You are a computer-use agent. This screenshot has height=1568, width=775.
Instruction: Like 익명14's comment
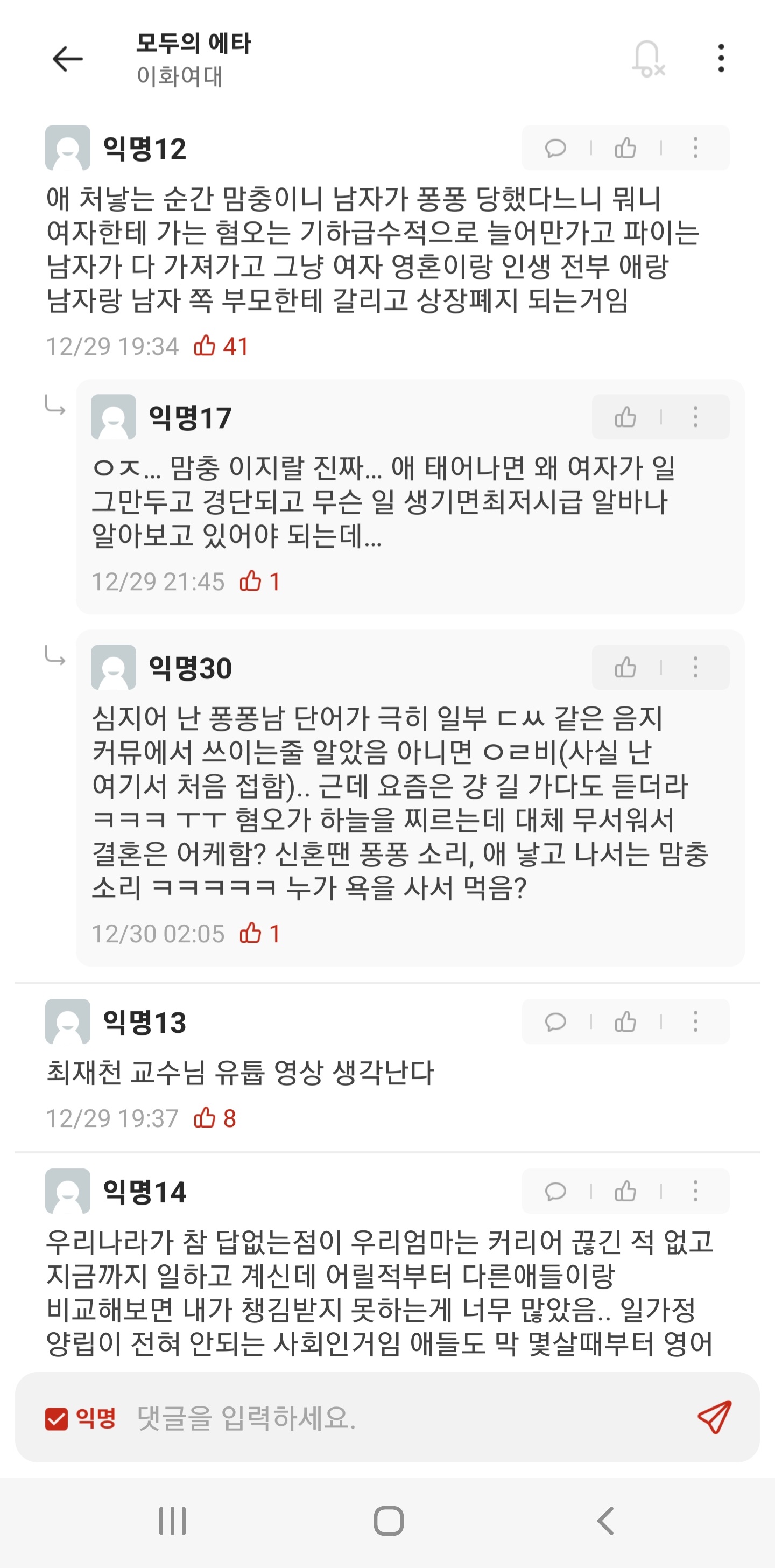pos(625,1191)
